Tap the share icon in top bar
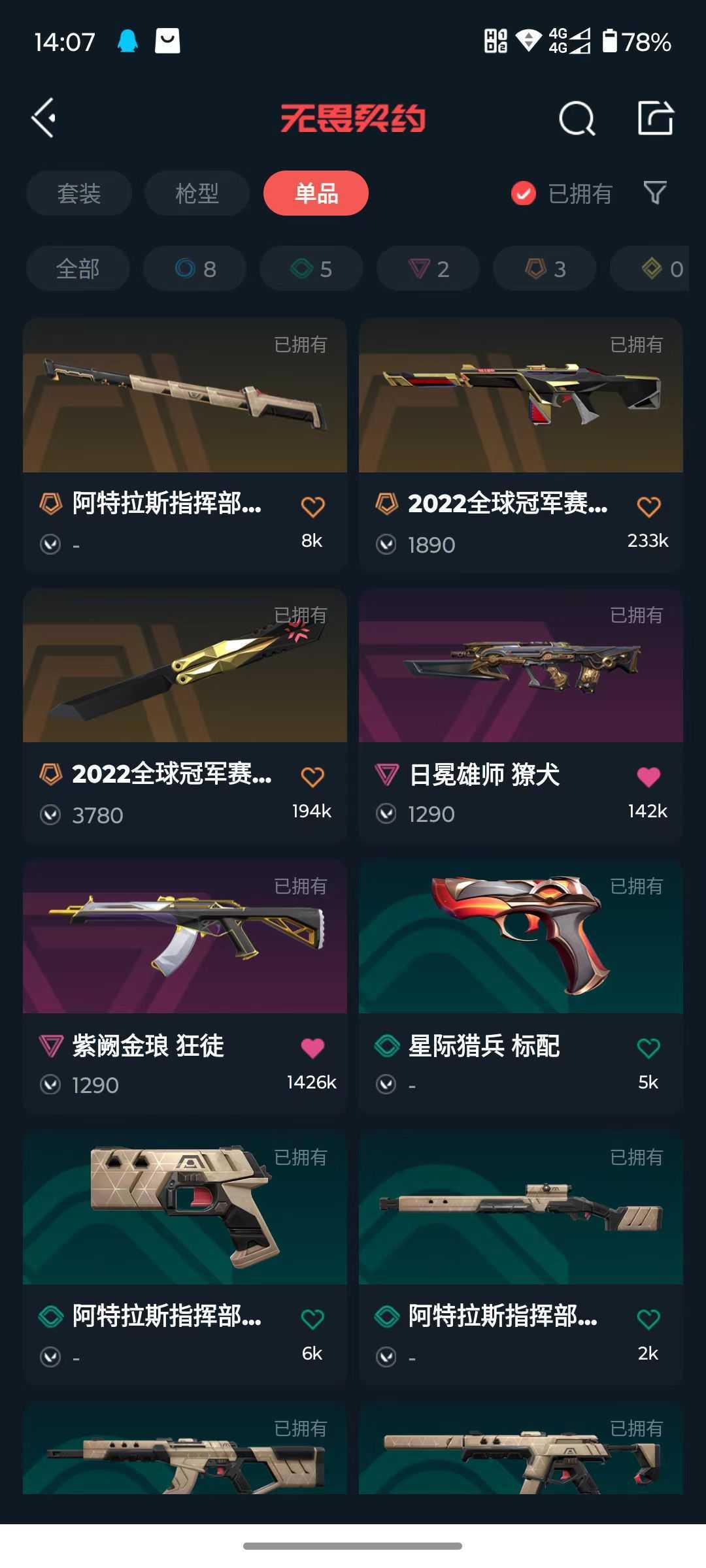The width and height of the screenshot is (706, 1568). click(x=655, y=118)
